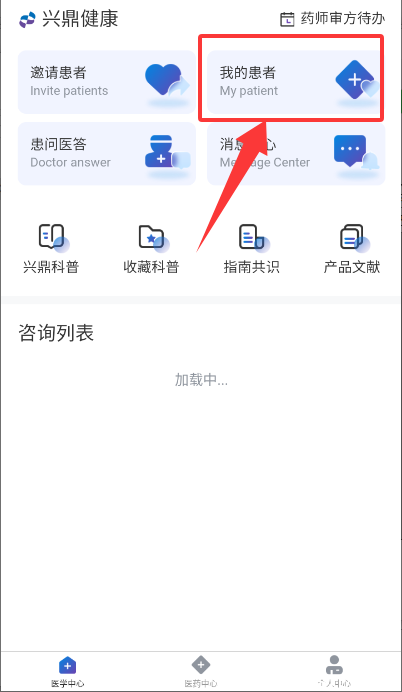Screen dimensions: 402x692
Task: Open 兴鼎科普
Action: point(51,249)
